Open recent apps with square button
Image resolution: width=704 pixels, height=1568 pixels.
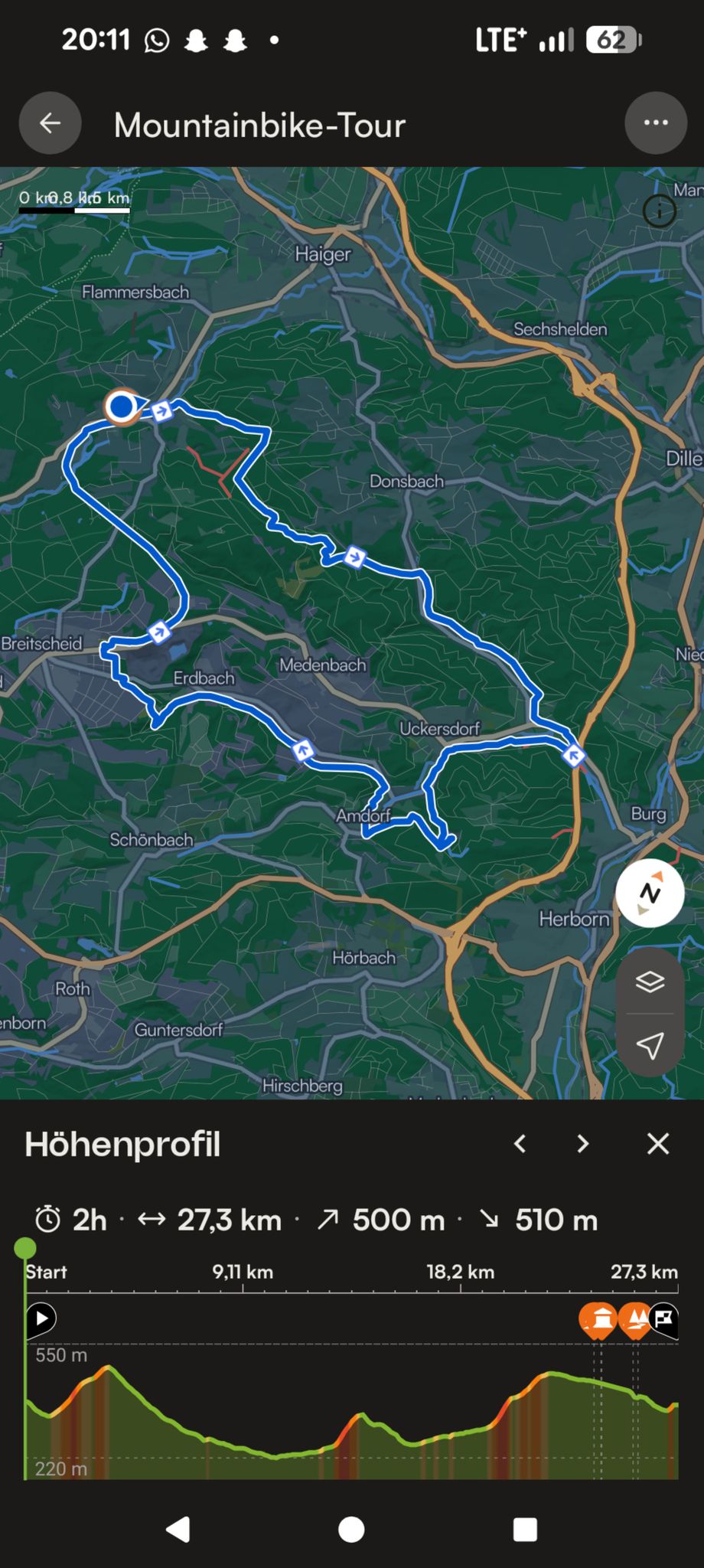coord(525,1530)
